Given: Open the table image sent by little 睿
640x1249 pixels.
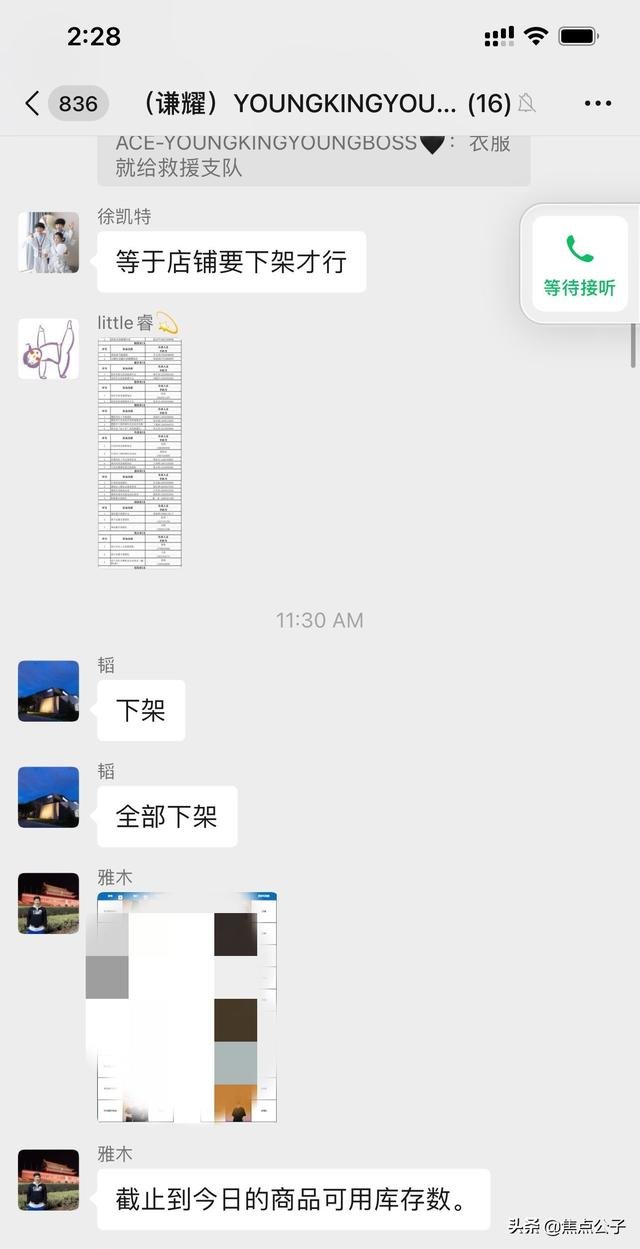Looking at the screenshot, I should tap(140, 452).
